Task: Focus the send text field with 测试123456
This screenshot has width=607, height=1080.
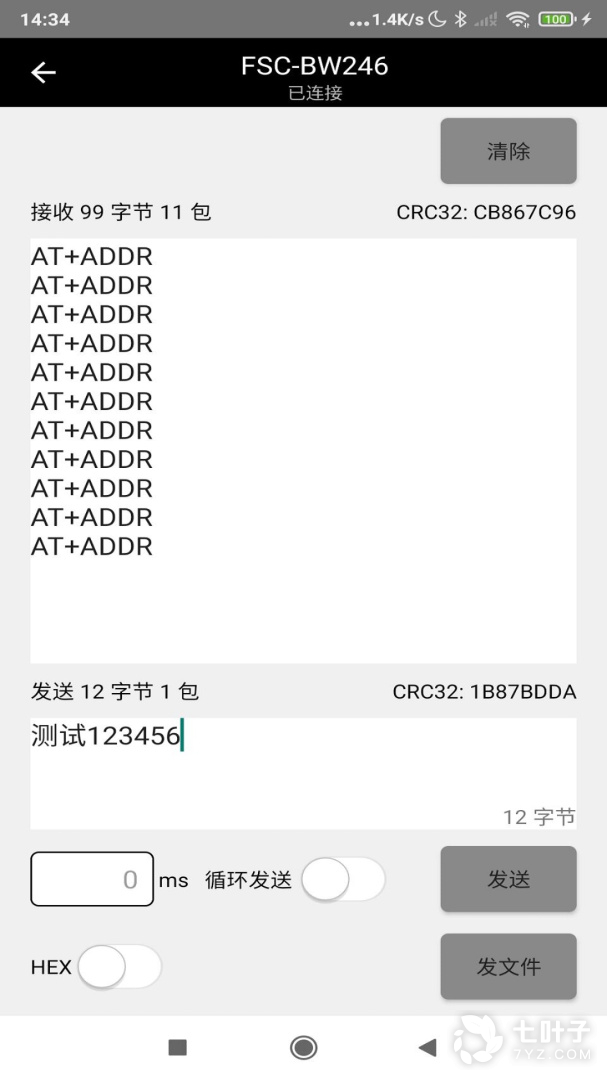Action: 303,772
